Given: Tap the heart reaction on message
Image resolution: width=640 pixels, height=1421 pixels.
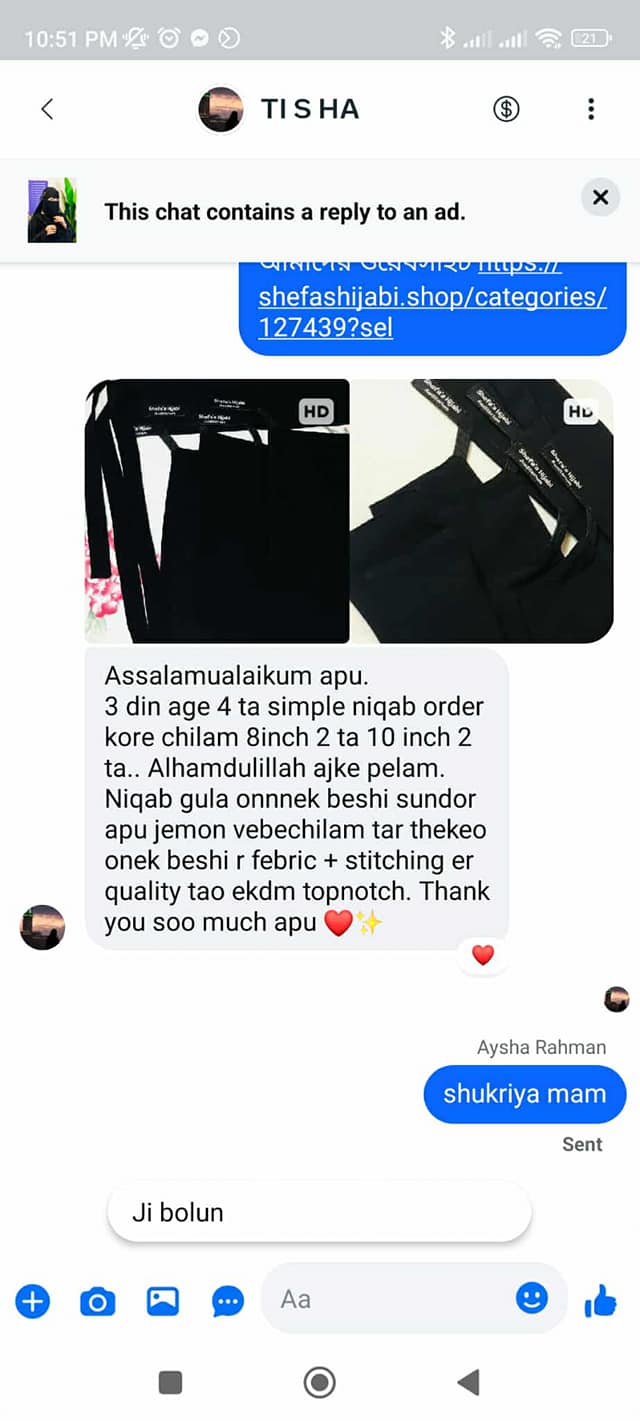Looking at the screenshot, I should tap(483, 955).
